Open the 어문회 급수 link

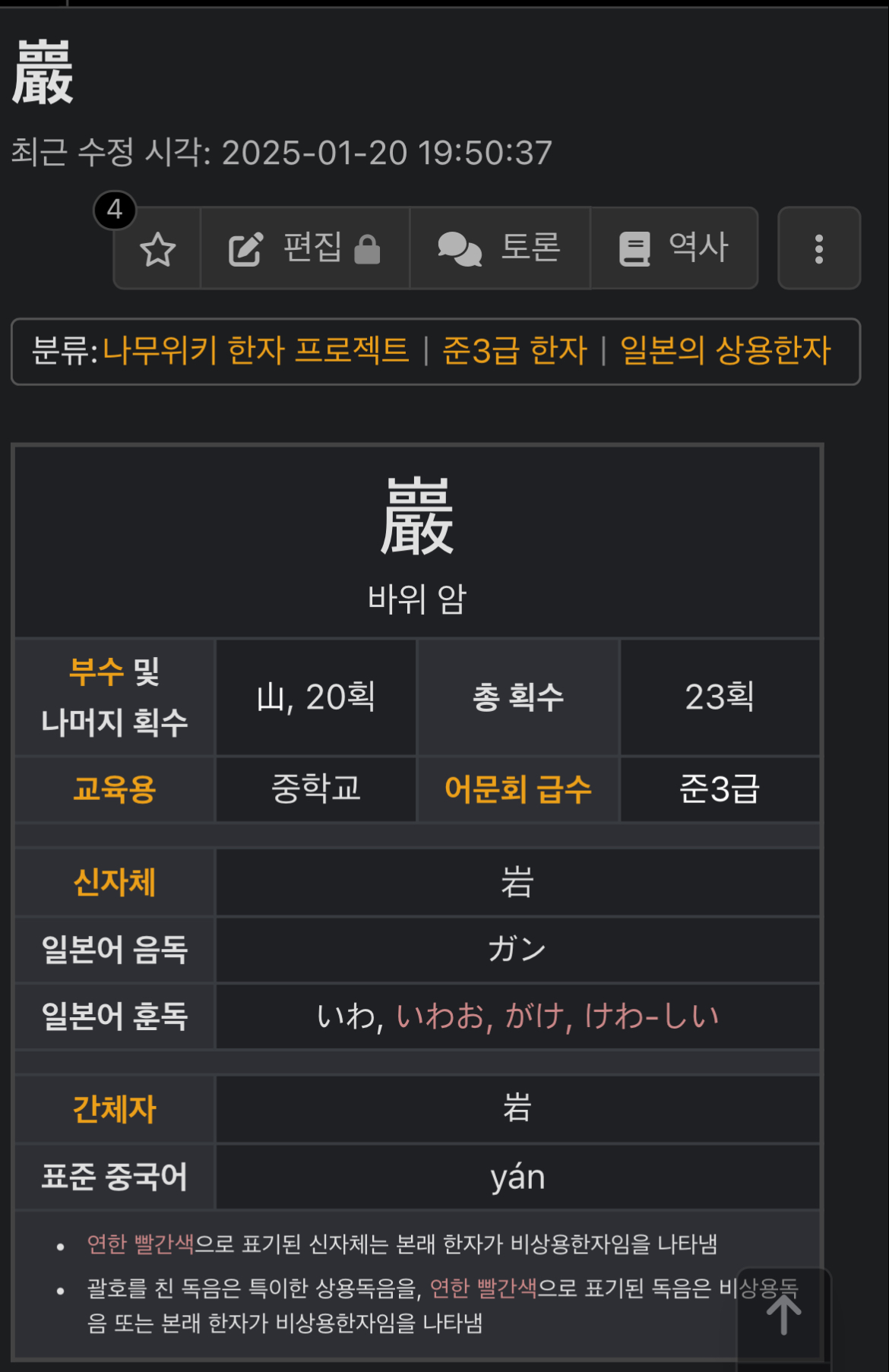[517, 789]
